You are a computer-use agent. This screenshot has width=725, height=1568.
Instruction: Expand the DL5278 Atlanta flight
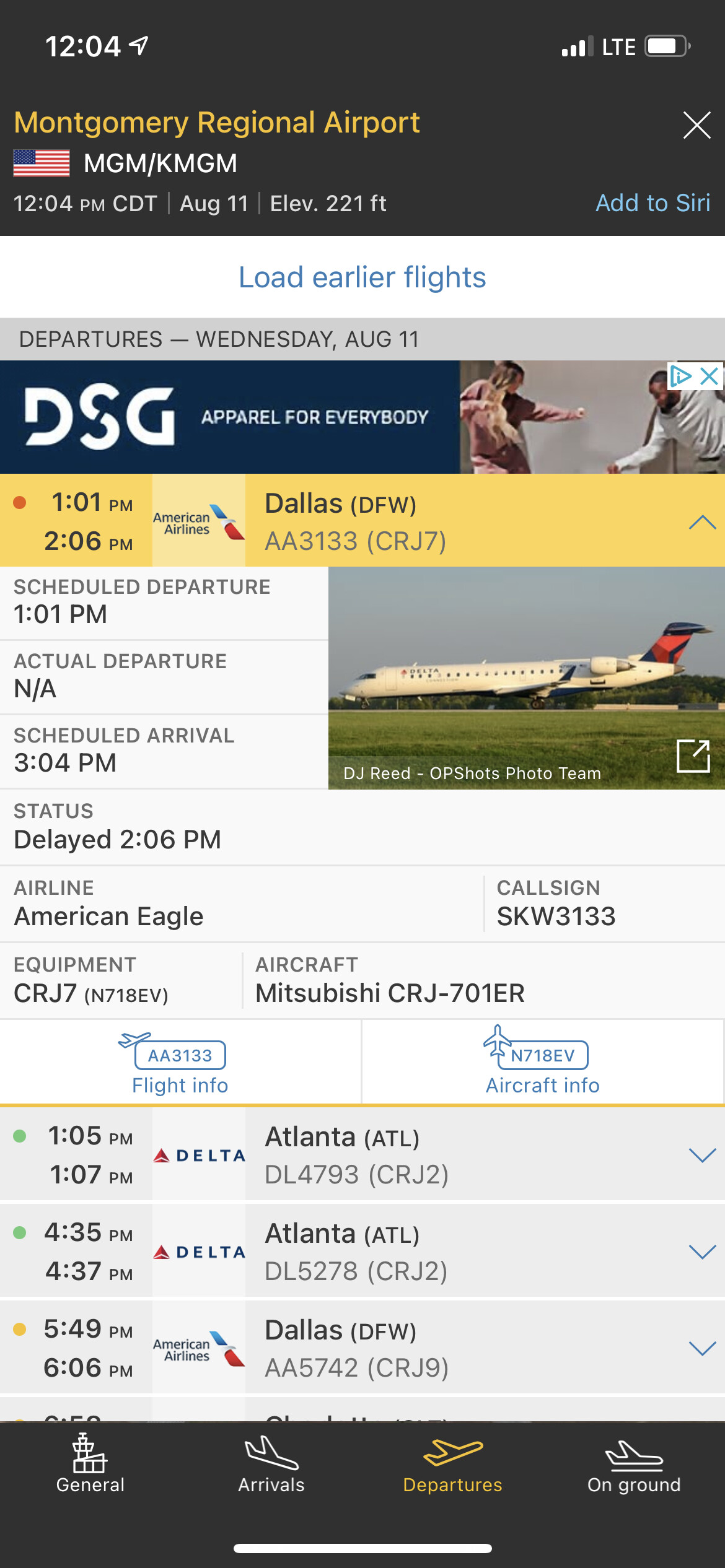[x=702, y=1251]
